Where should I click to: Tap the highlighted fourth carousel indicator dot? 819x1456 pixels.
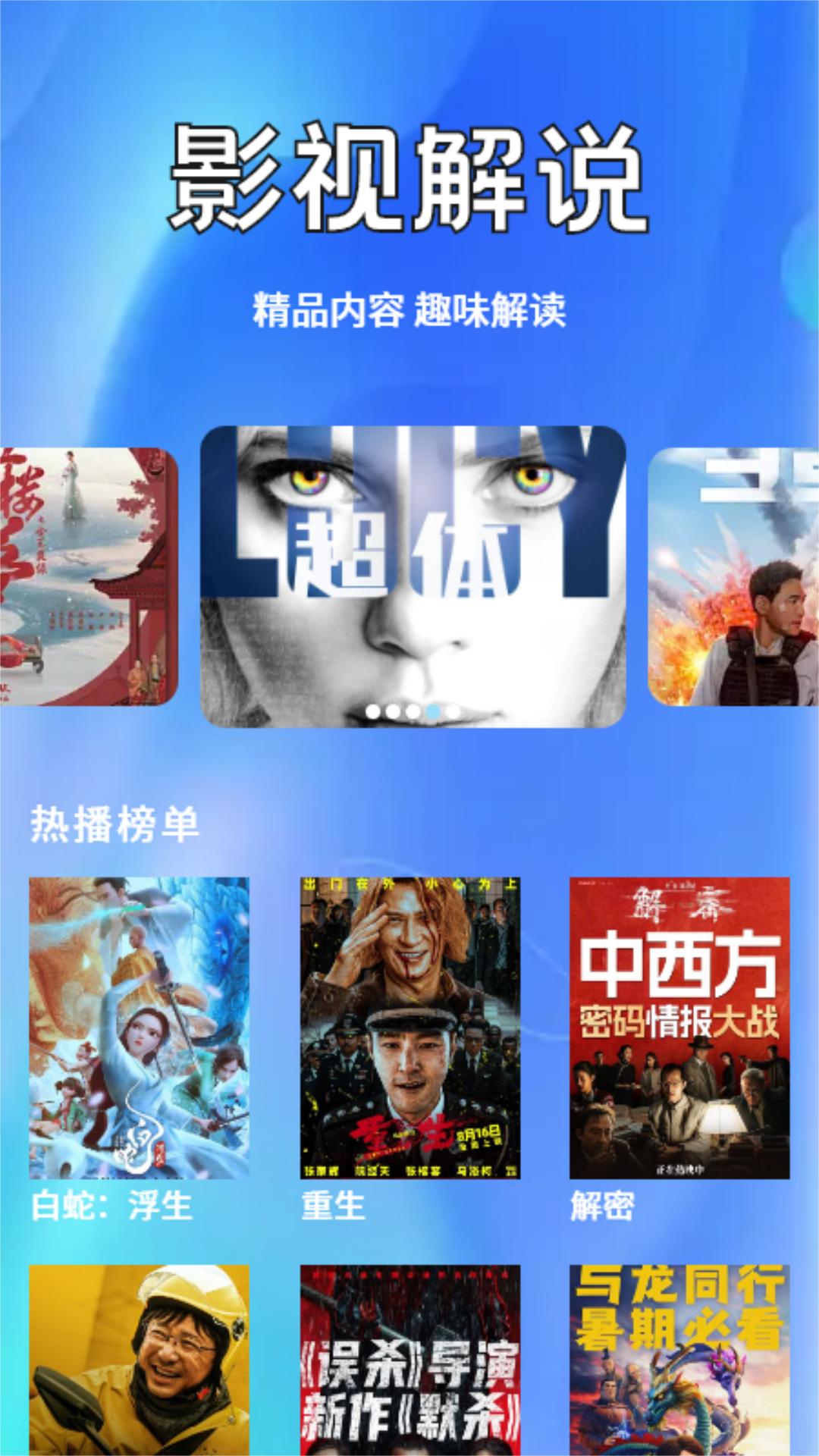[x=433, y=711]
